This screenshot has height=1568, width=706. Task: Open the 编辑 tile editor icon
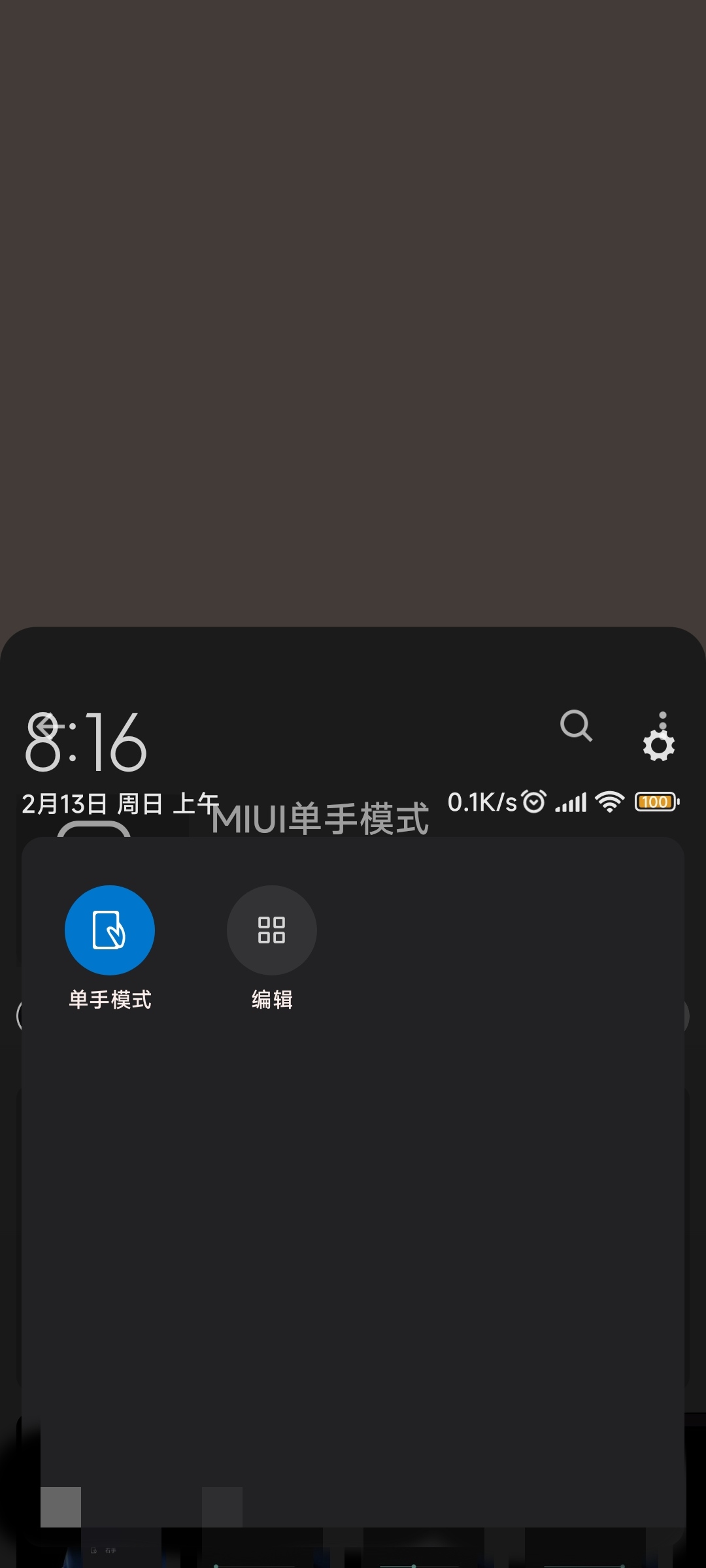[x=271, y=930]
